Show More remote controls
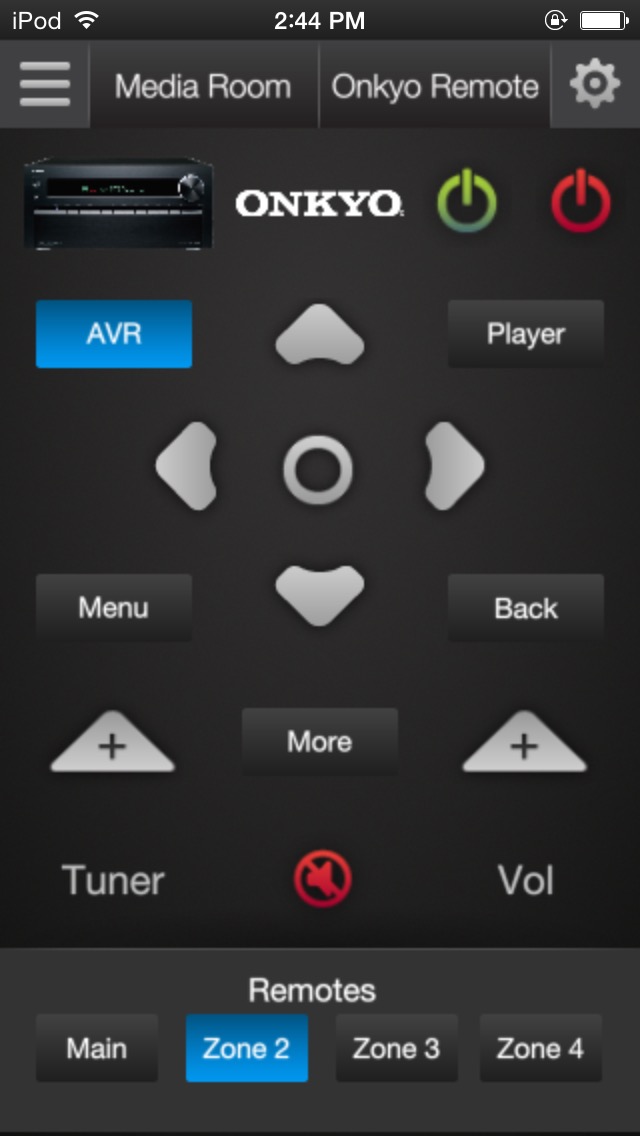Screen dimensions: 640x1136 click(x=320, y=741)
